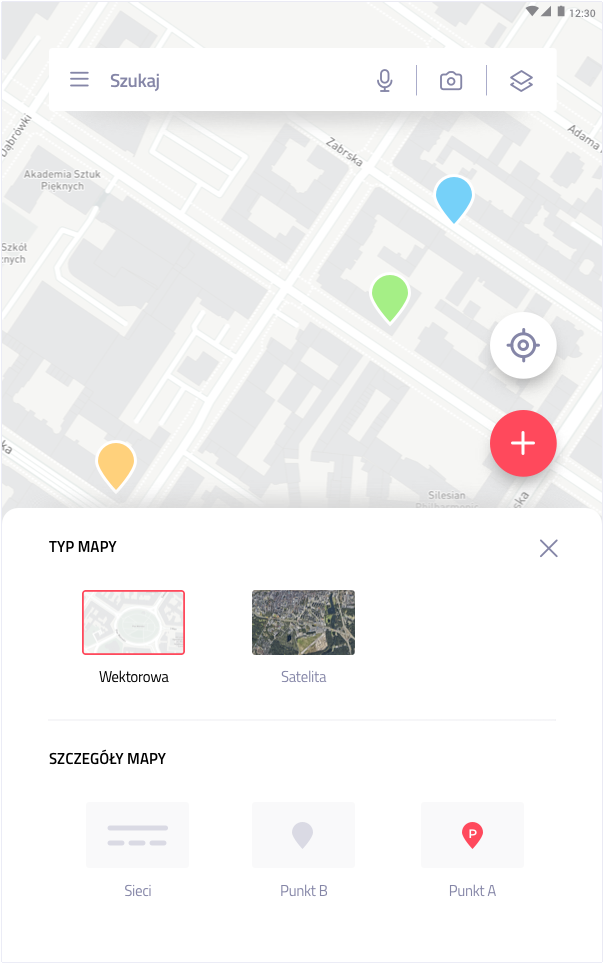The image size is (604, 964).
Task: Select the green map pin
Action: [x=389, y=296]
